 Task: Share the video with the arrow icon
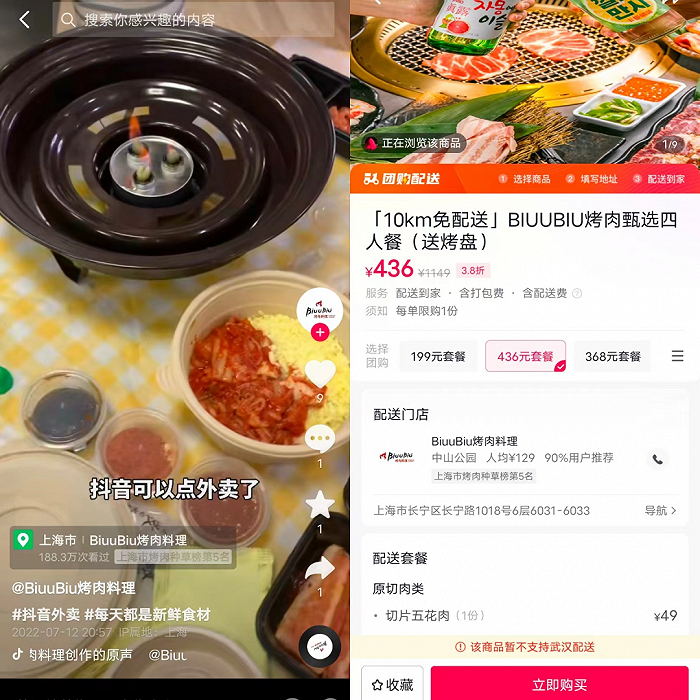[x=320, y=568]
